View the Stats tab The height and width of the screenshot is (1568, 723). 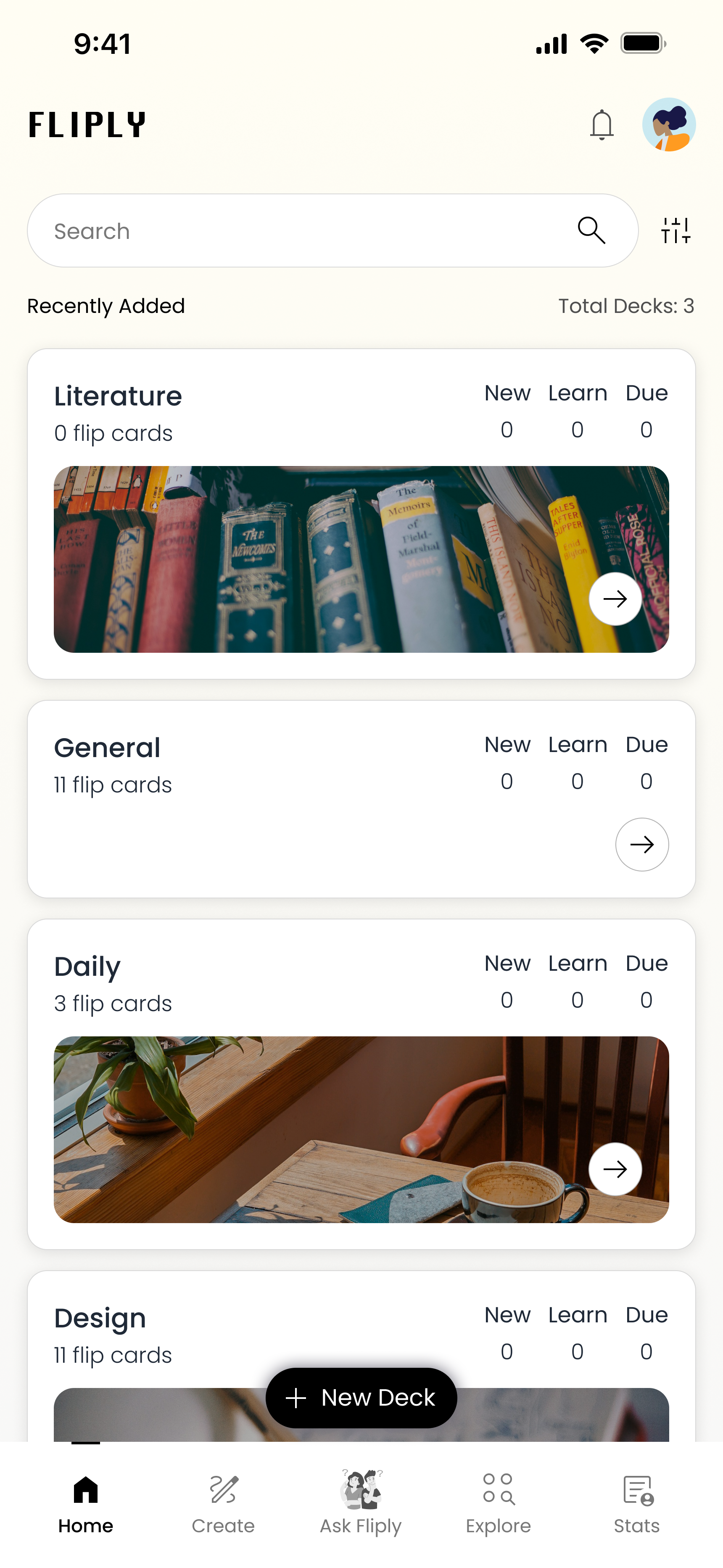click(x=636, y=1504)
